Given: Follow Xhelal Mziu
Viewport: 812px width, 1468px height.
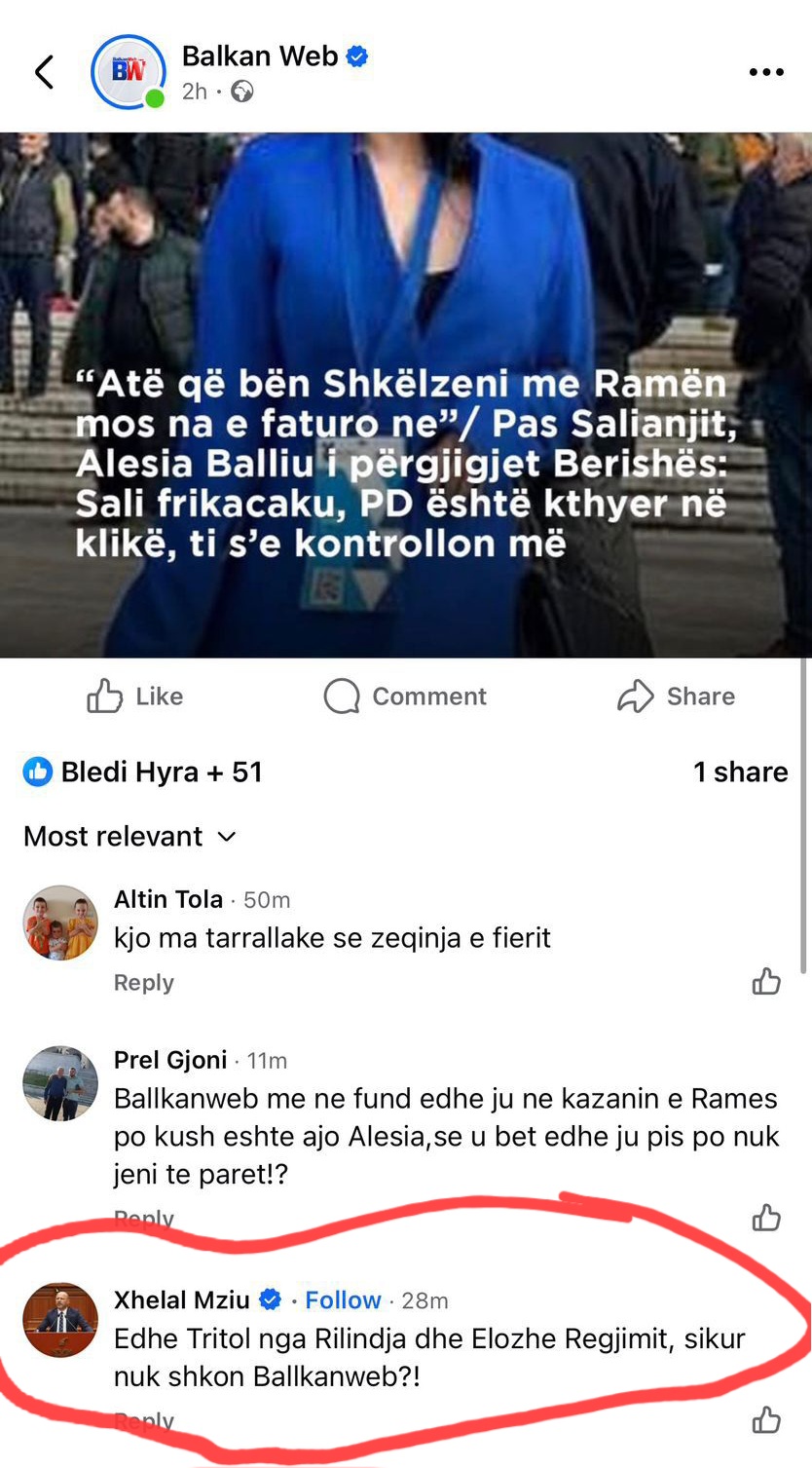Looking at the screenshot, I should click(343, 1300).
